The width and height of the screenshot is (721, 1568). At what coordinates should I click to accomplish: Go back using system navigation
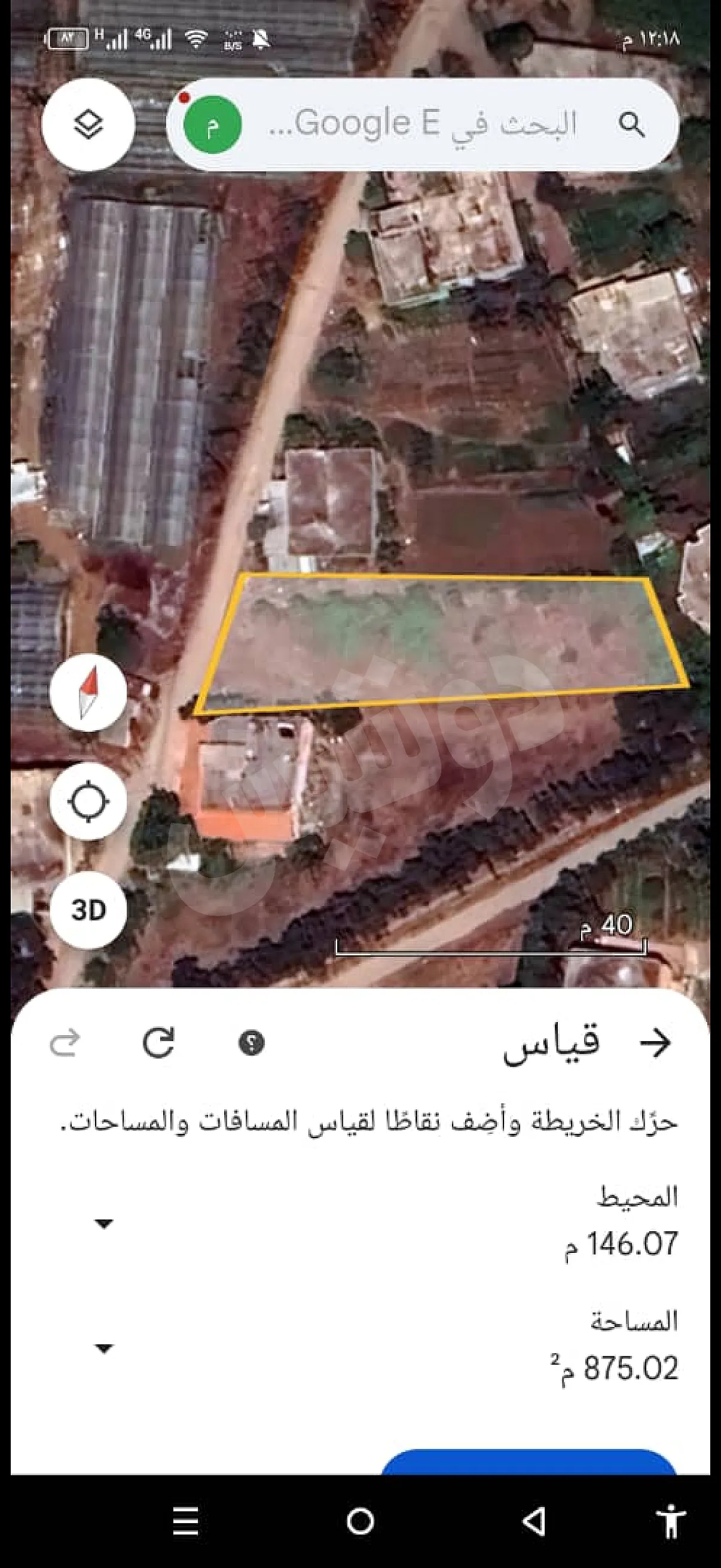tap(534, 1522)
